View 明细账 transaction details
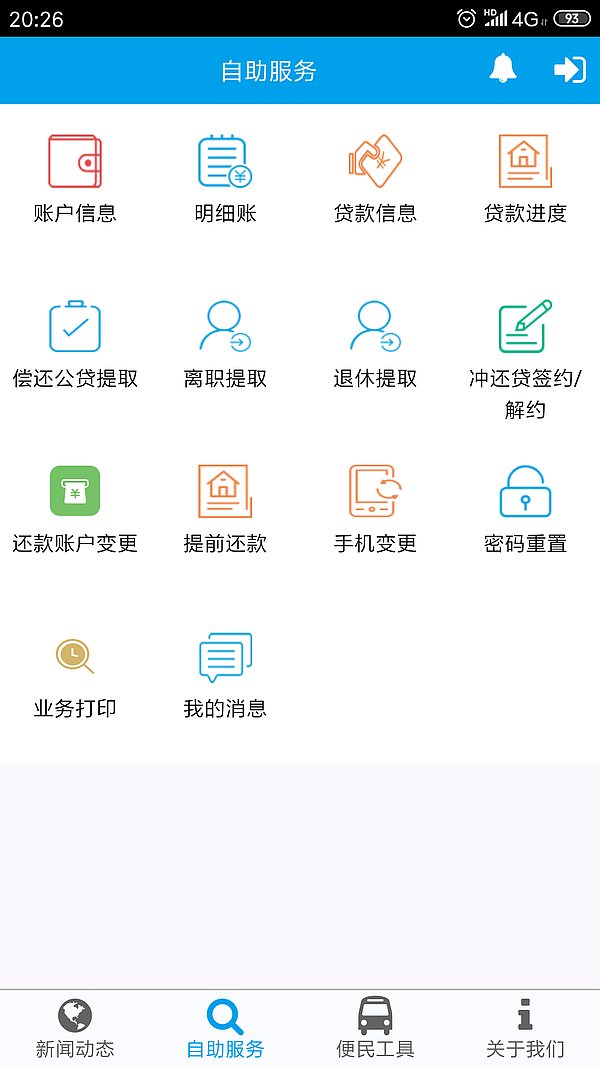Screen dimensions: 600x1067 click(x=225, y=180)
